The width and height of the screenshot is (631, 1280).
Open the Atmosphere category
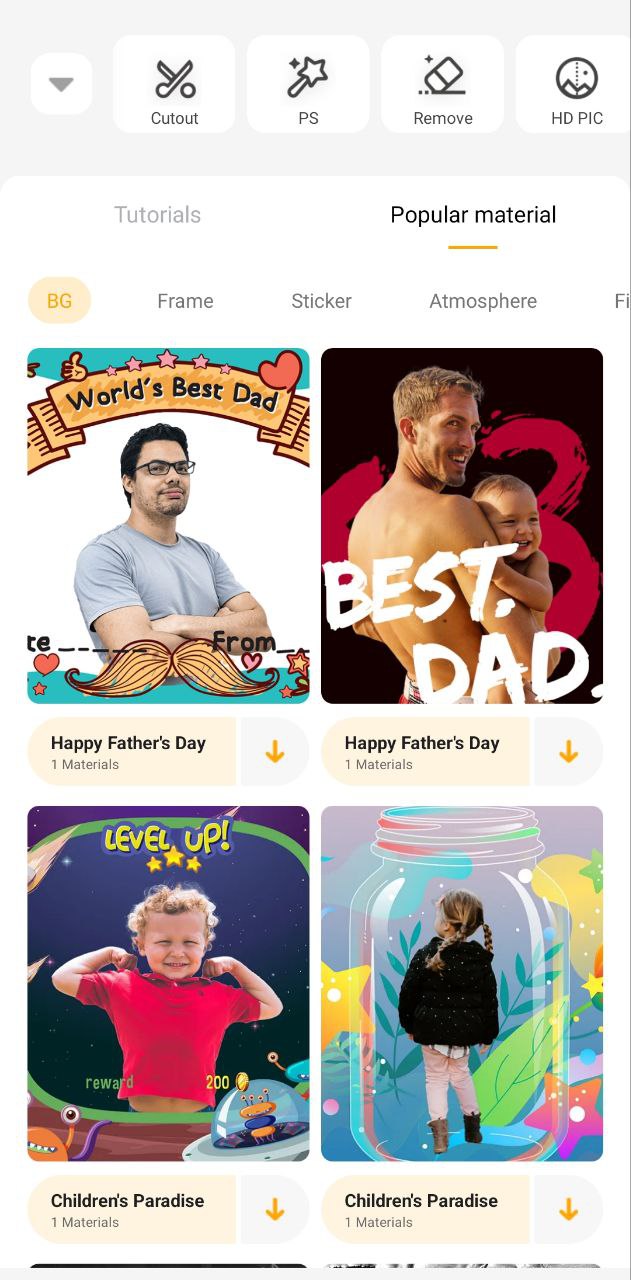(483, 301)
